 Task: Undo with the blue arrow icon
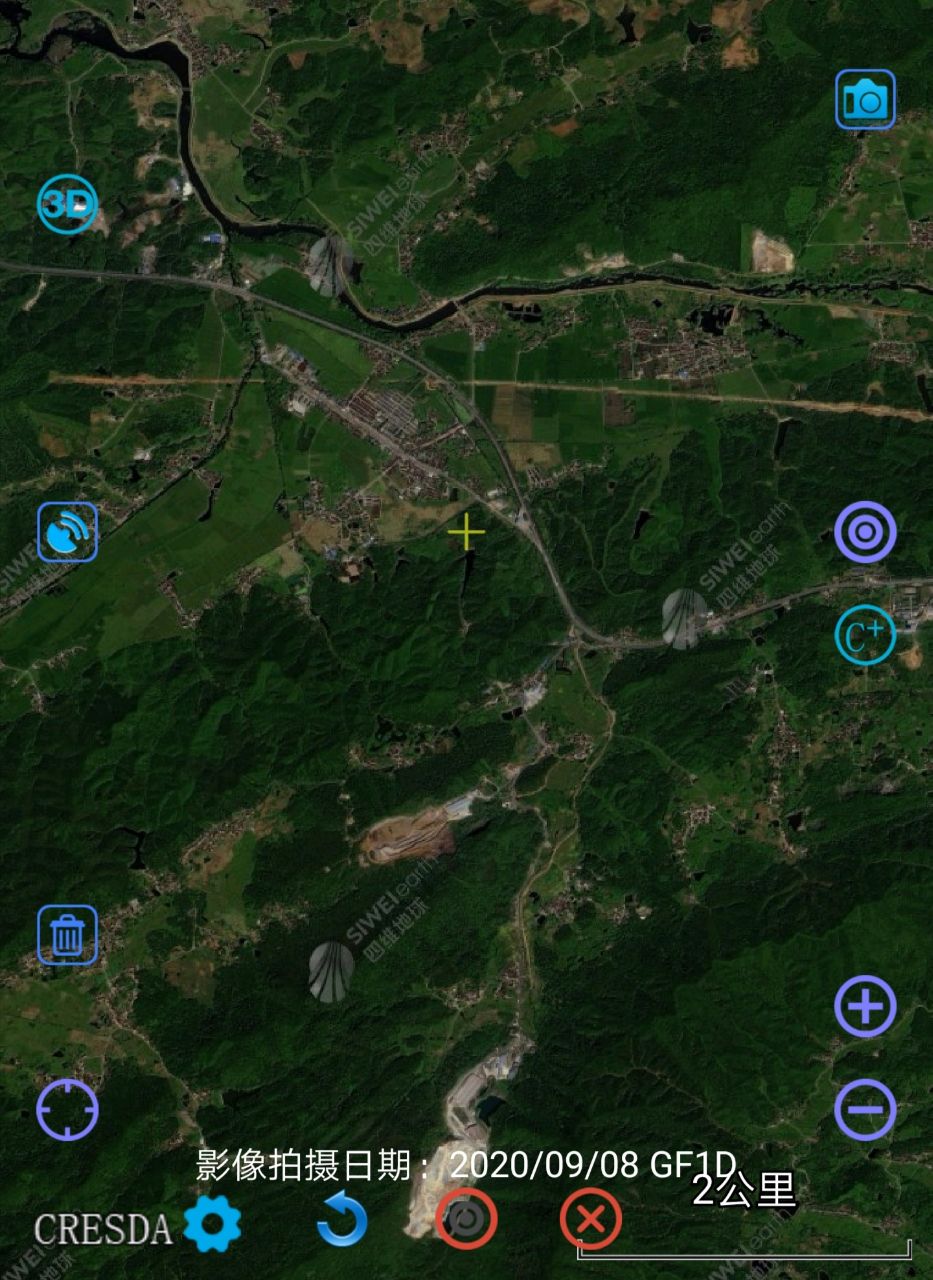342,1221
